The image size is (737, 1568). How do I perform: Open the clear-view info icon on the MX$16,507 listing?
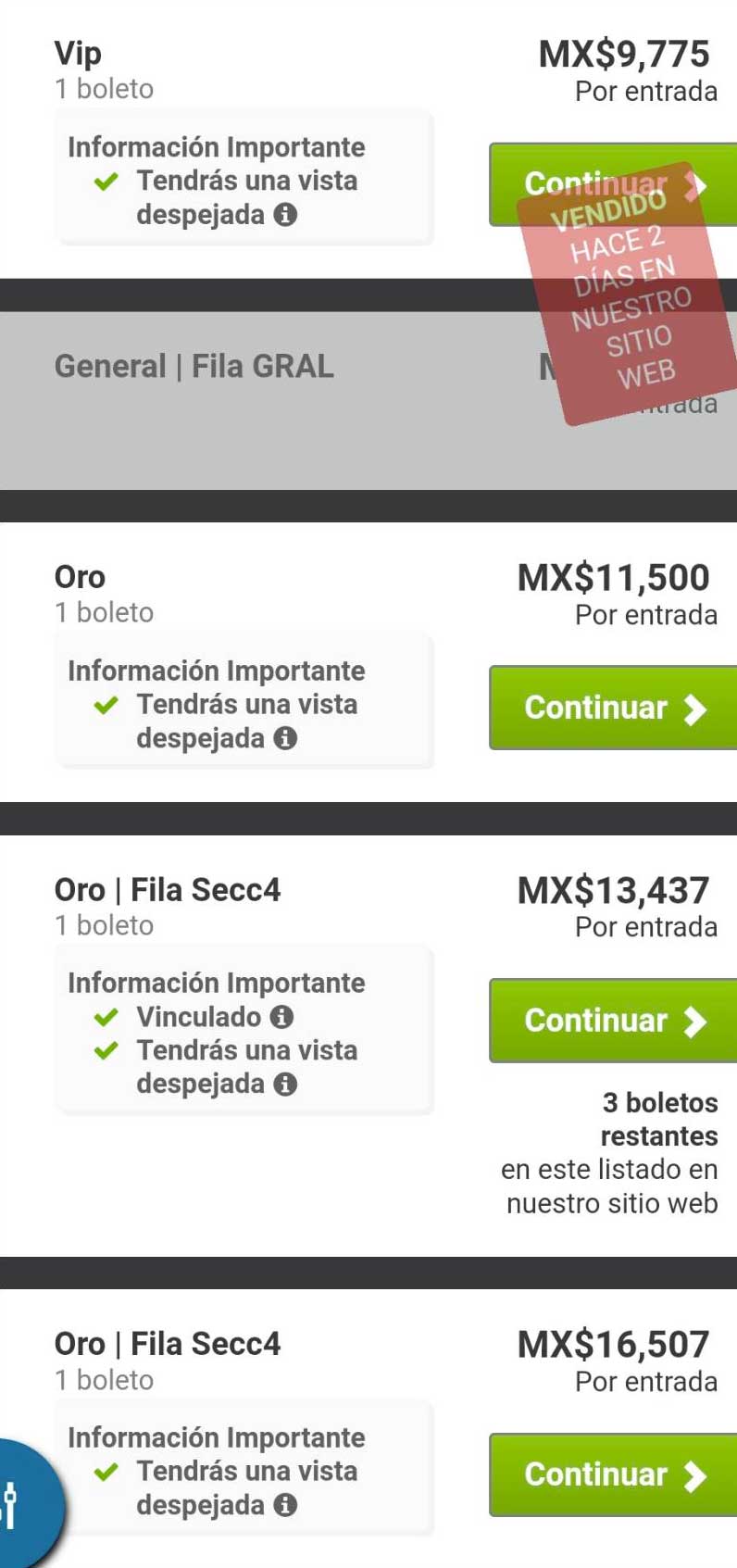[x=286, y=1505]
